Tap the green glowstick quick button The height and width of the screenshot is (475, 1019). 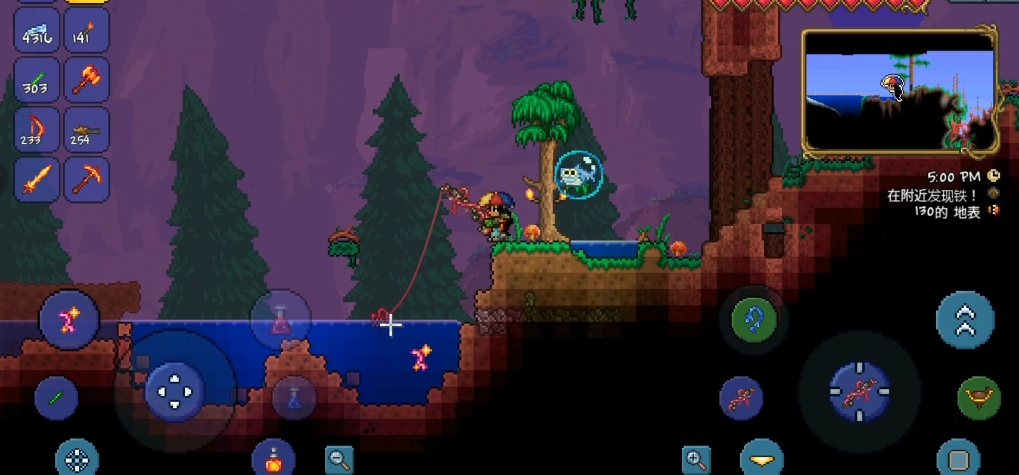tap(56, 398)
